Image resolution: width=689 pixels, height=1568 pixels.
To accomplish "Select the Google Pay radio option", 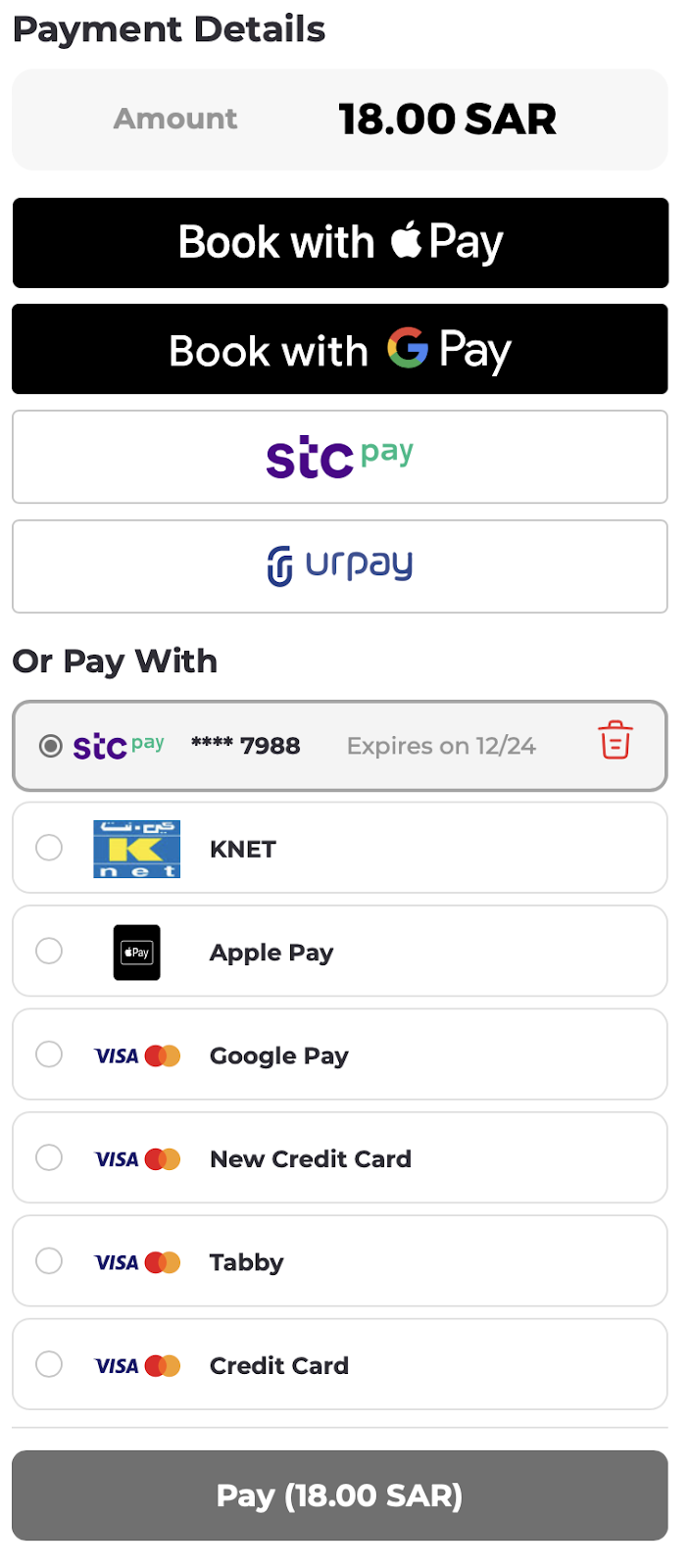I will tap(49, 1054).
